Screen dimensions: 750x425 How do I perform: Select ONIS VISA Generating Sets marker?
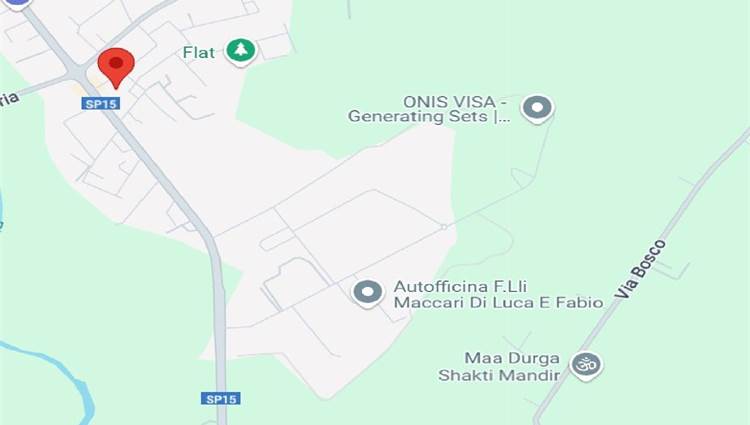click(x=538, y=108)
